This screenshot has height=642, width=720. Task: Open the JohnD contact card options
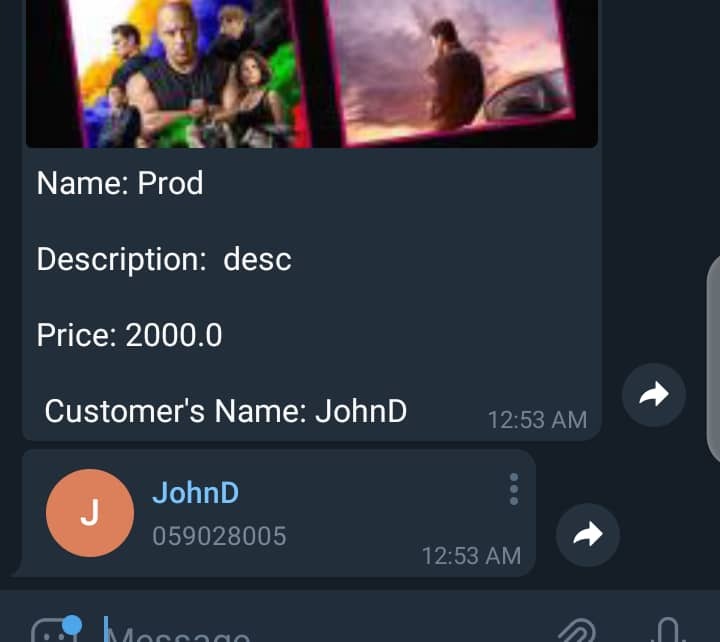513,489
